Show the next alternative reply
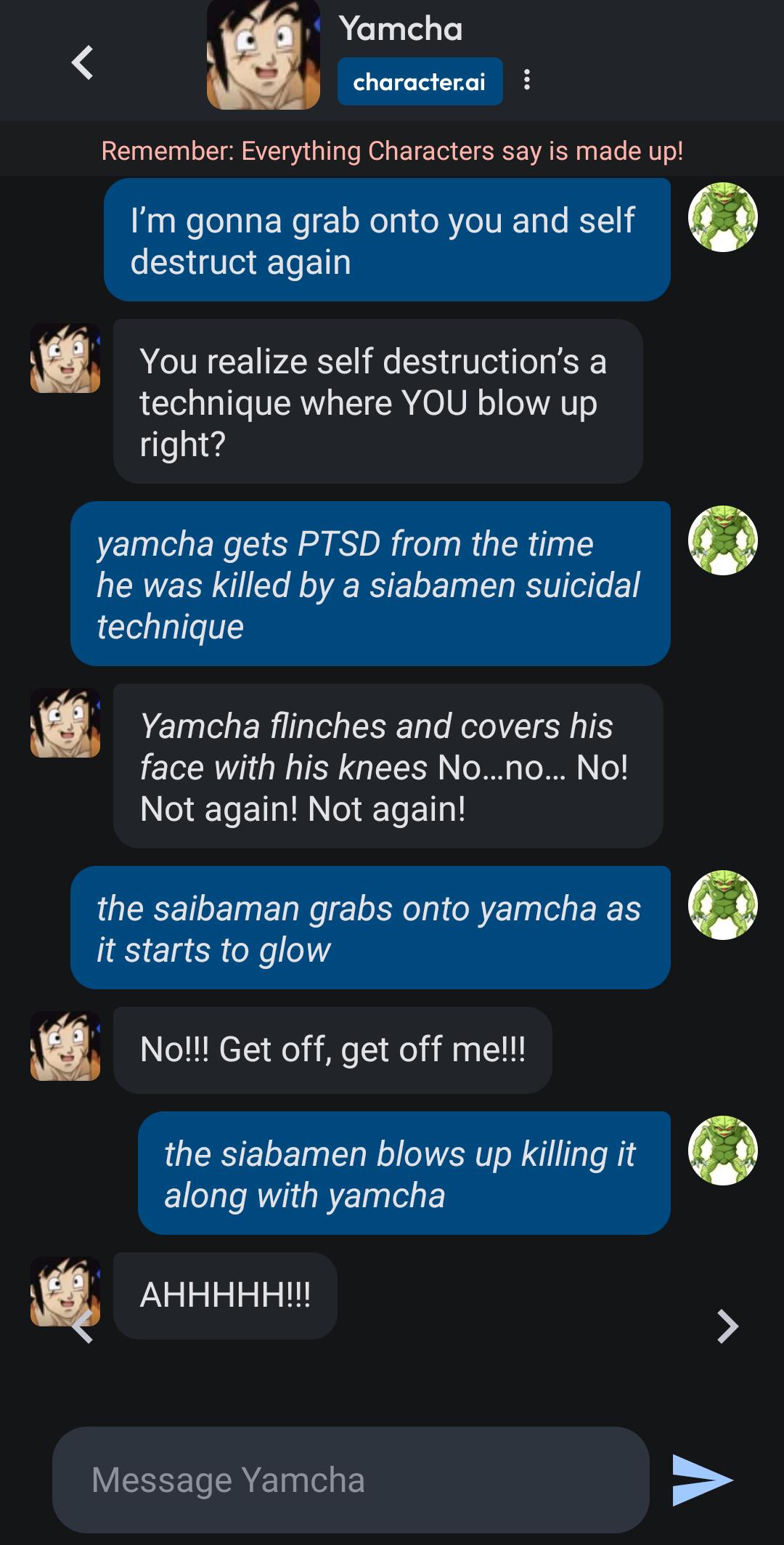The width and height of the screenshot is (784, 1545). tap(727, 1326)
